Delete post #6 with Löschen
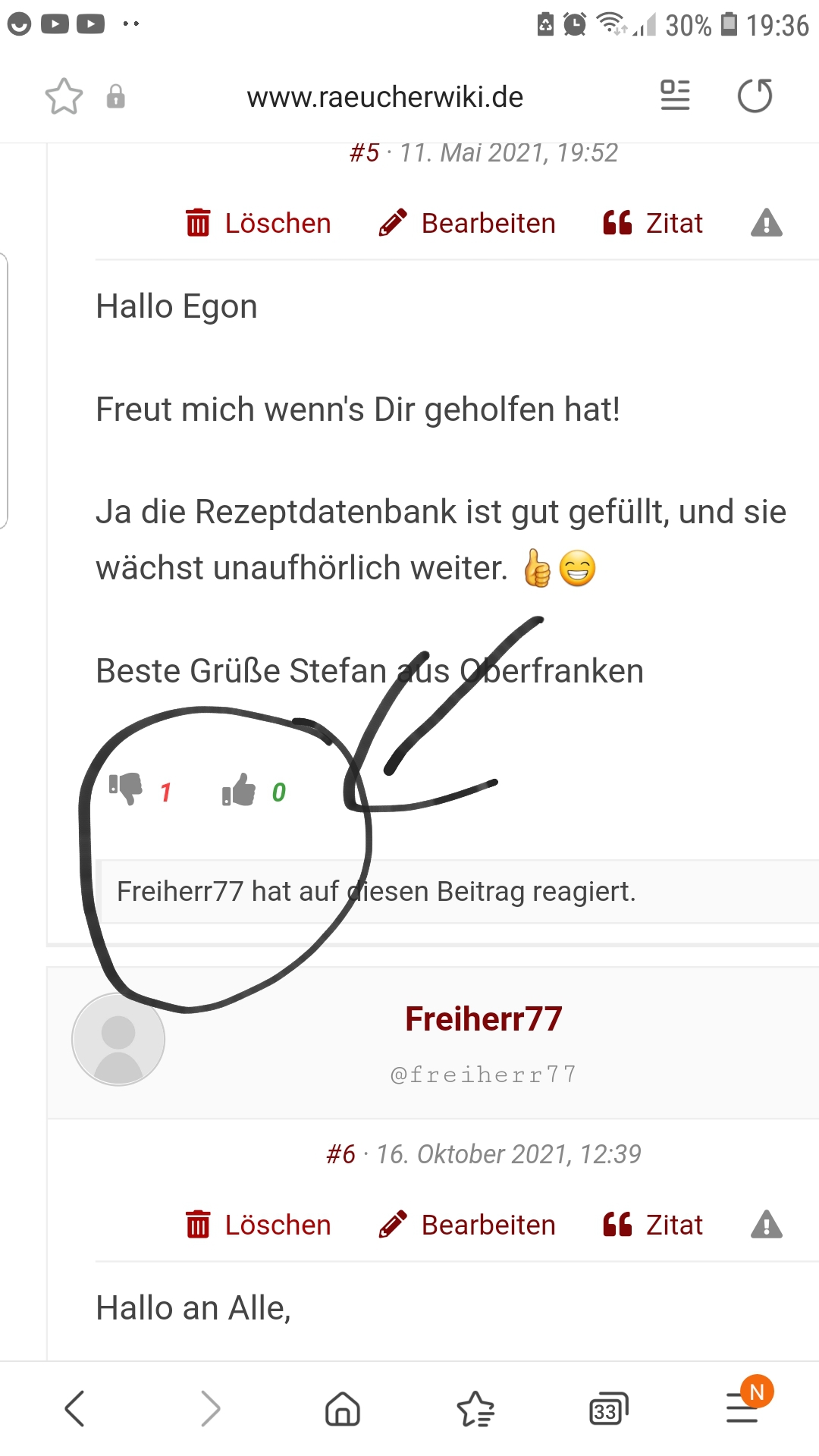 [258, 1225]
